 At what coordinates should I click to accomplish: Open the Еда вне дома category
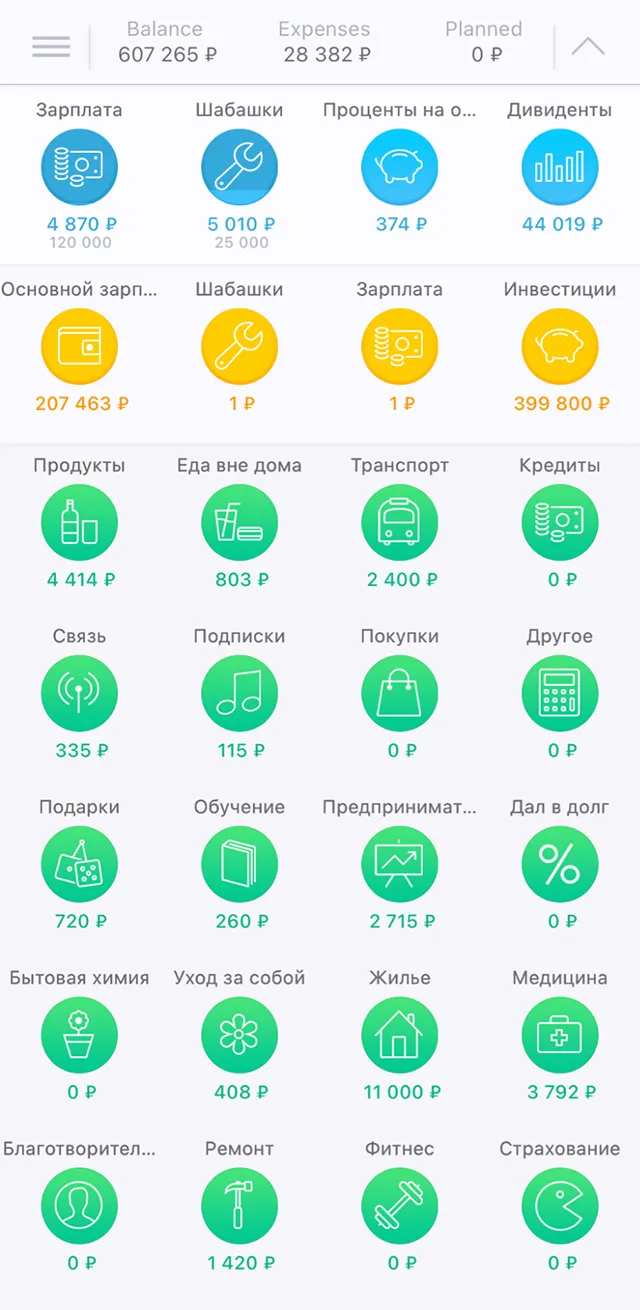pos(240,523)
